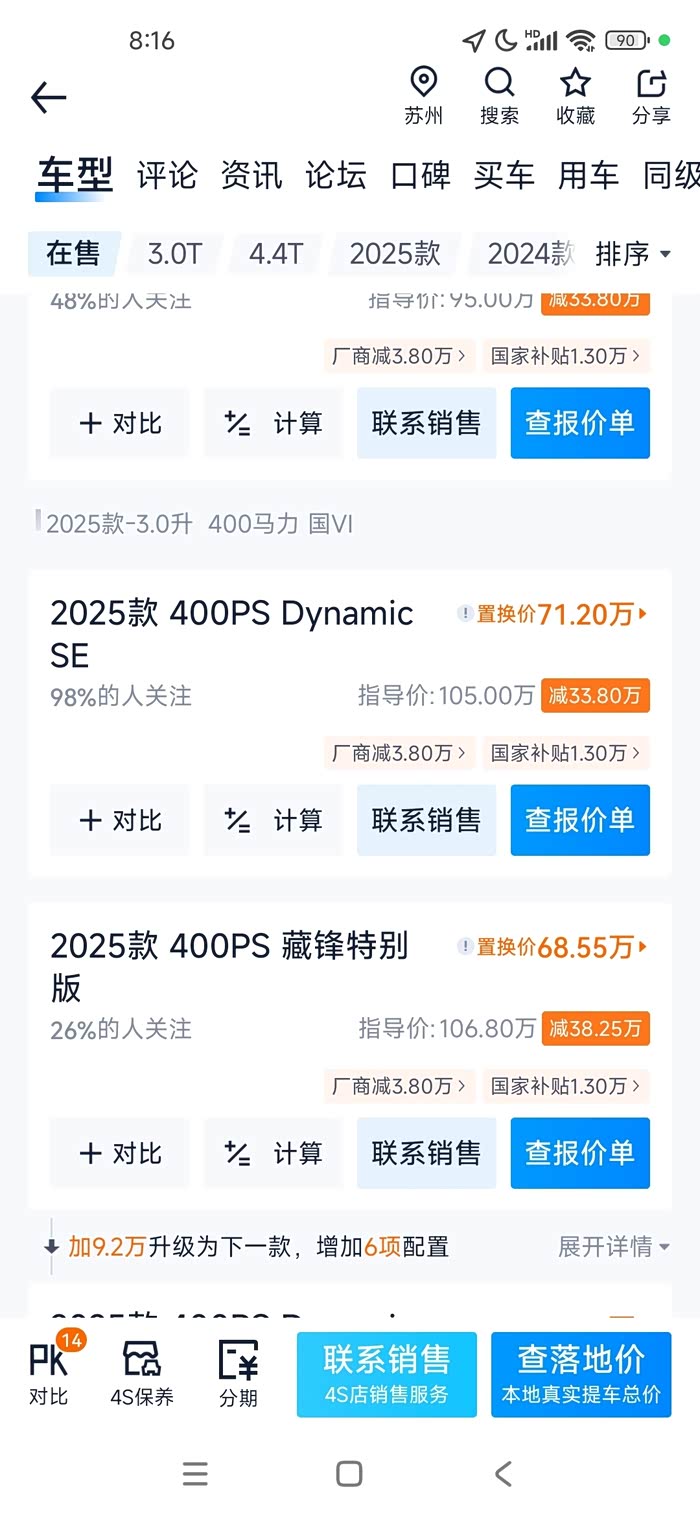Open the PK 对比 list at bottom
Screen dimensions: 700x1516
[x=48, y=1372]
